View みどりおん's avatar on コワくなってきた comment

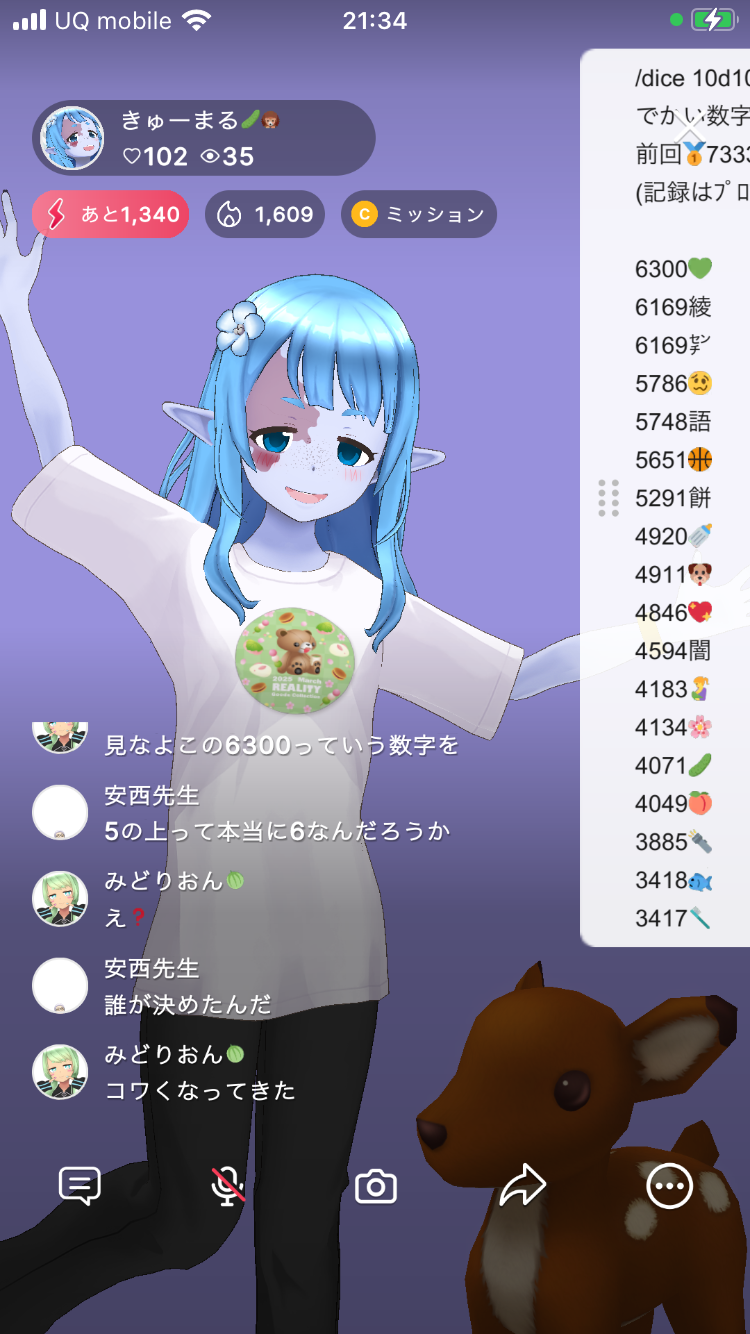point(60,1071)
